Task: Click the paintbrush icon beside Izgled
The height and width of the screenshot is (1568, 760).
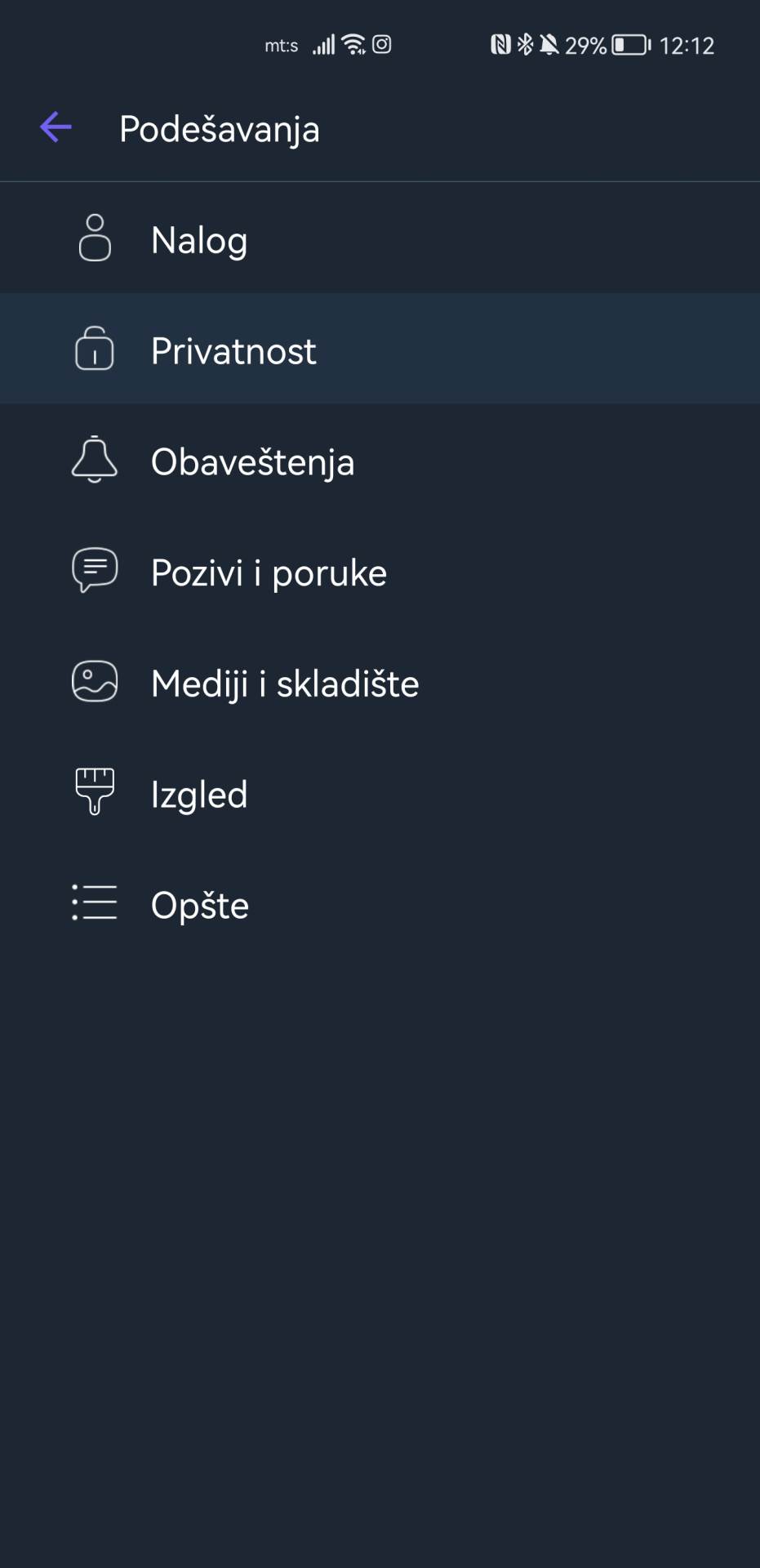Action: coord(94,791)
